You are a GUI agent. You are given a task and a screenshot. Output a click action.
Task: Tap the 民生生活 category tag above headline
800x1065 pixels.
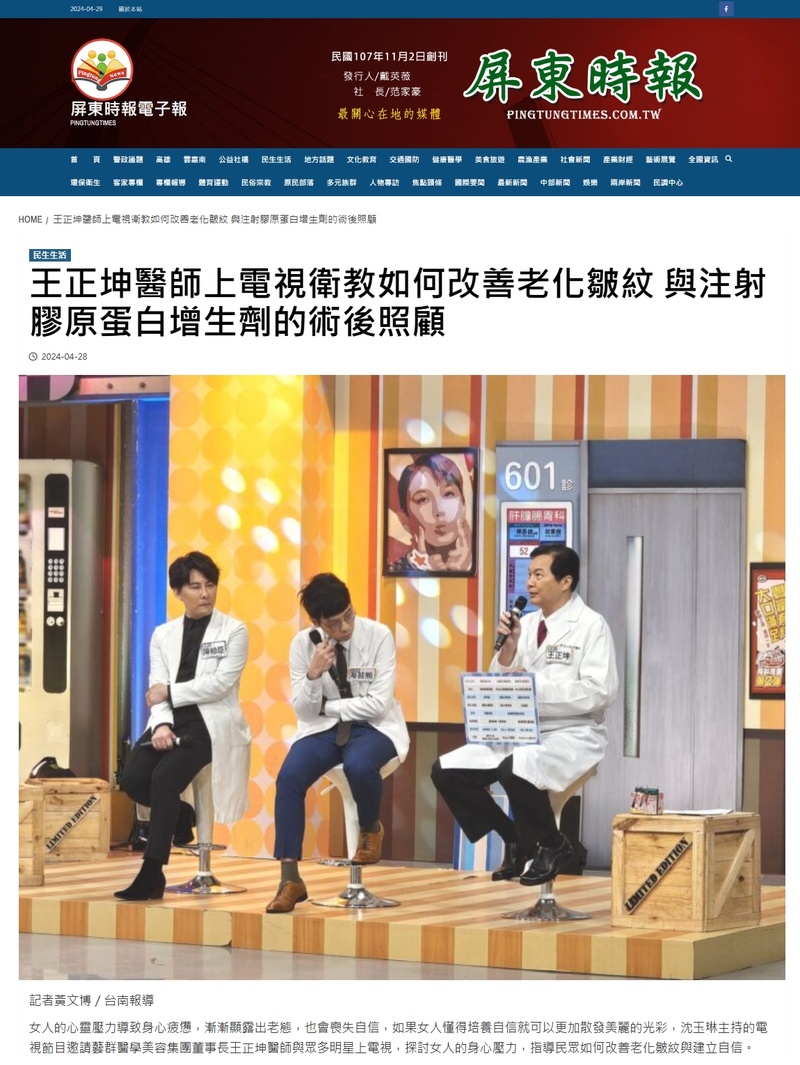(x=50, y=255)
